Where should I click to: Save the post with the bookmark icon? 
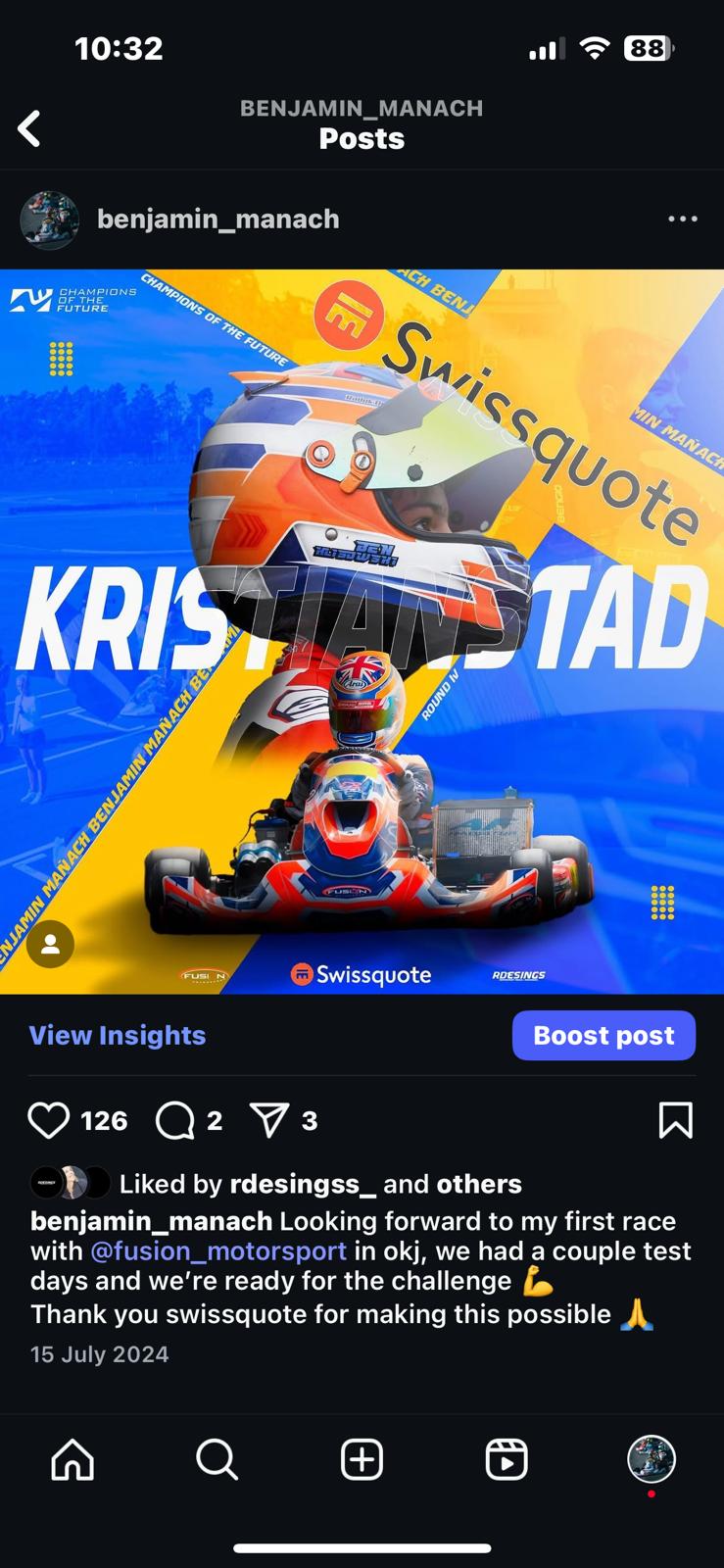tap(675, 1120)
